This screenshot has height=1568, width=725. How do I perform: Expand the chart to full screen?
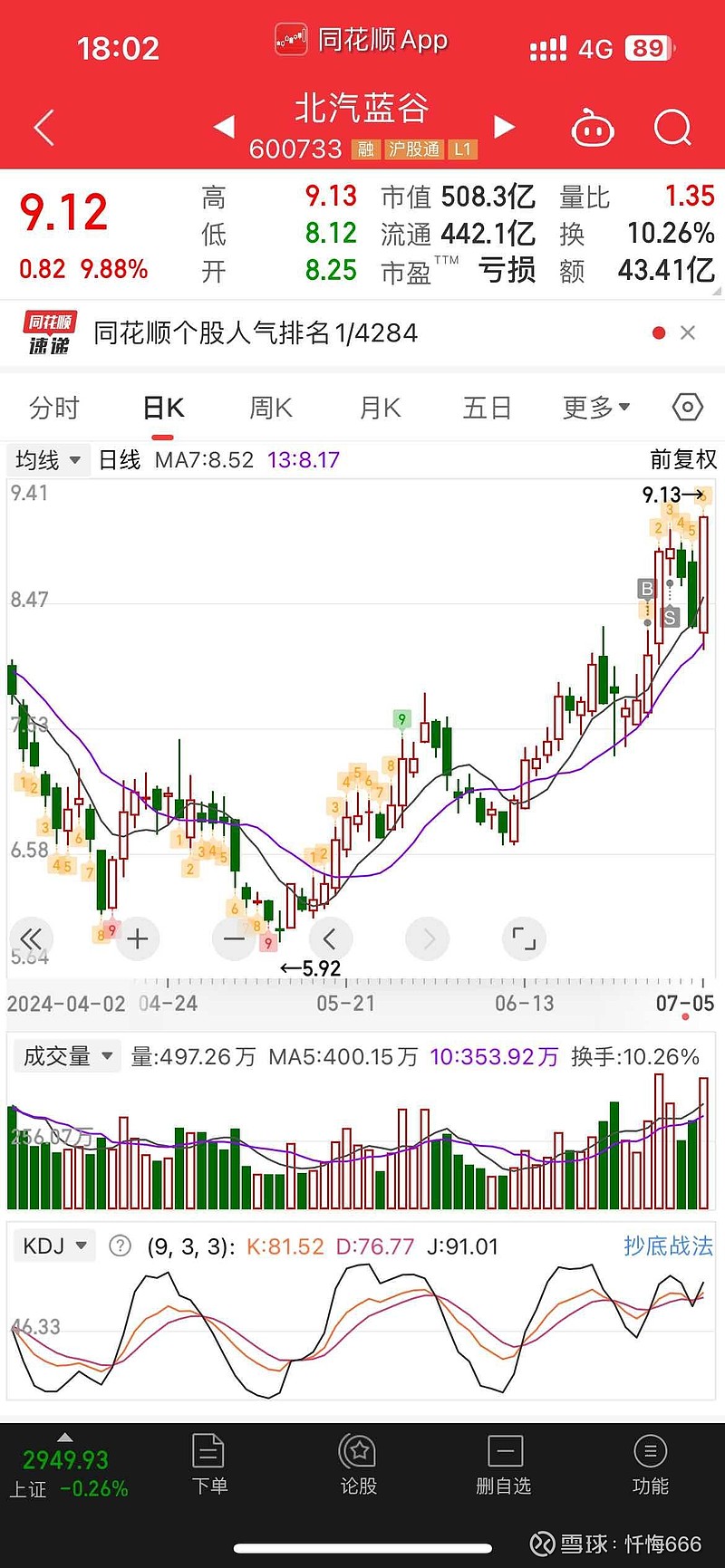click(x=524, y=938)
